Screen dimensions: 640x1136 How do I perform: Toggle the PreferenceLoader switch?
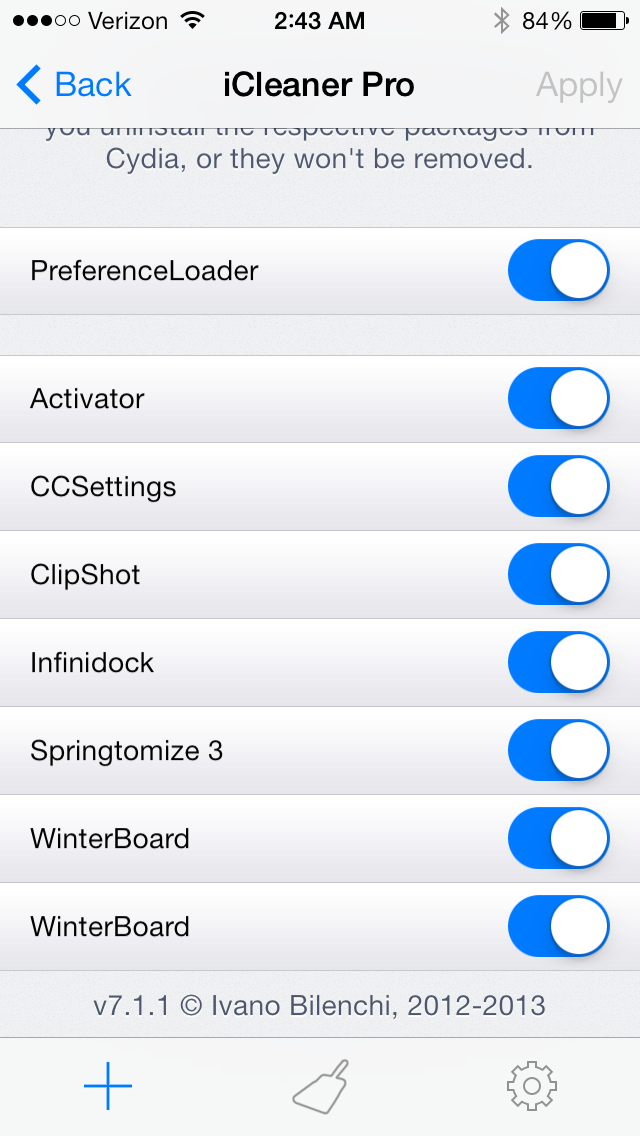(x=558, y=270)
